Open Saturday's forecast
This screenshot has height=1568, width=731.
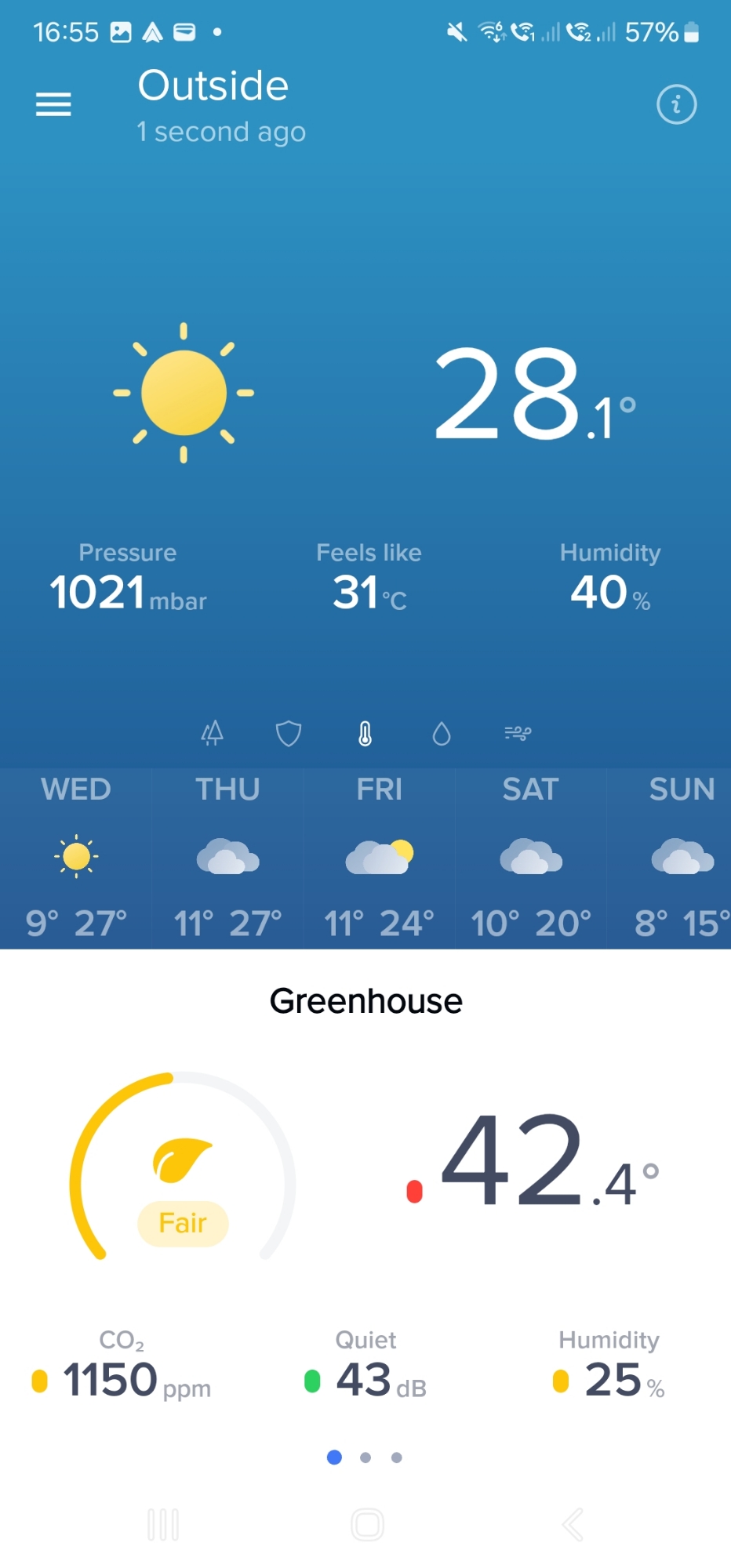click(x=531, y=858)
